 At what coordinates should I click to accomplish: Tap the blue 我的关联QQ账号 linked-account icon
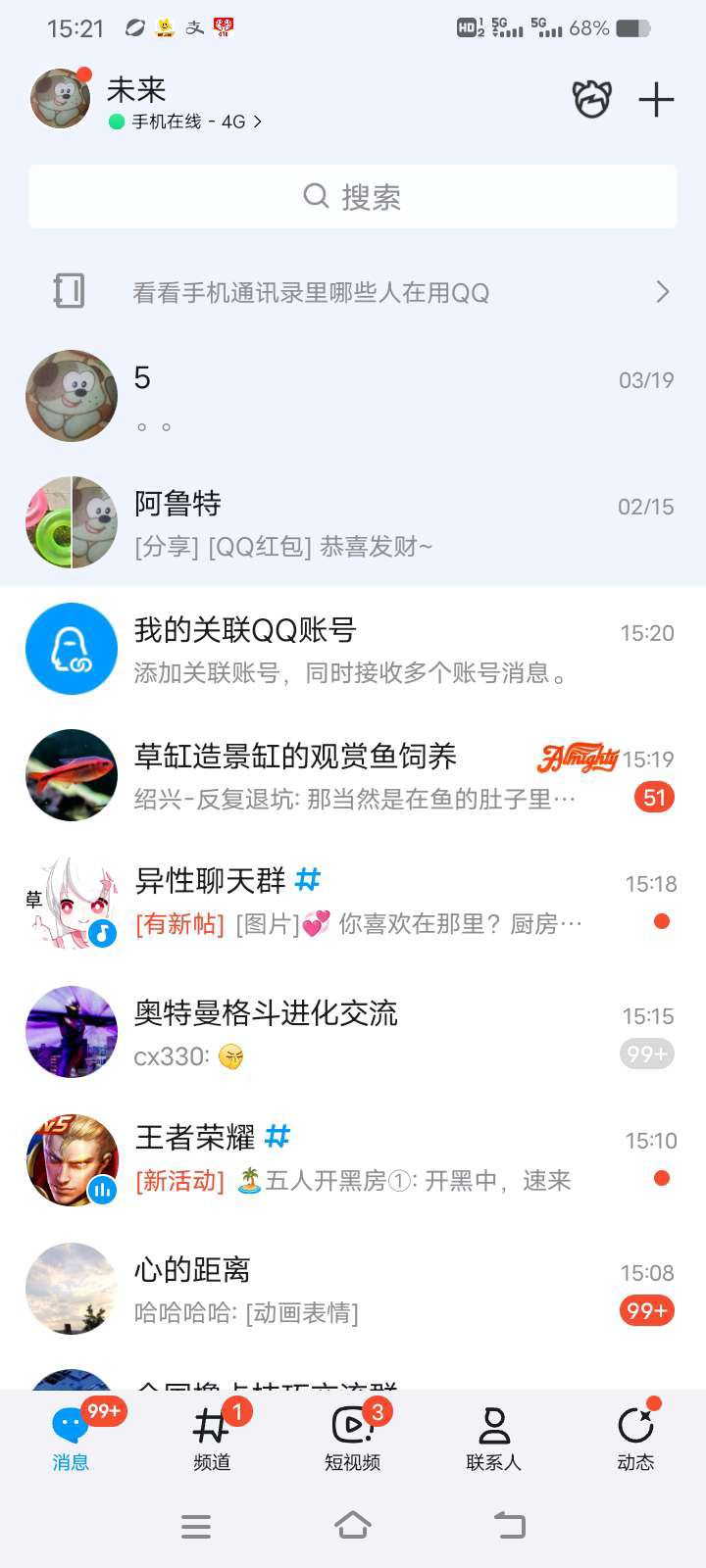pos(71,648)
